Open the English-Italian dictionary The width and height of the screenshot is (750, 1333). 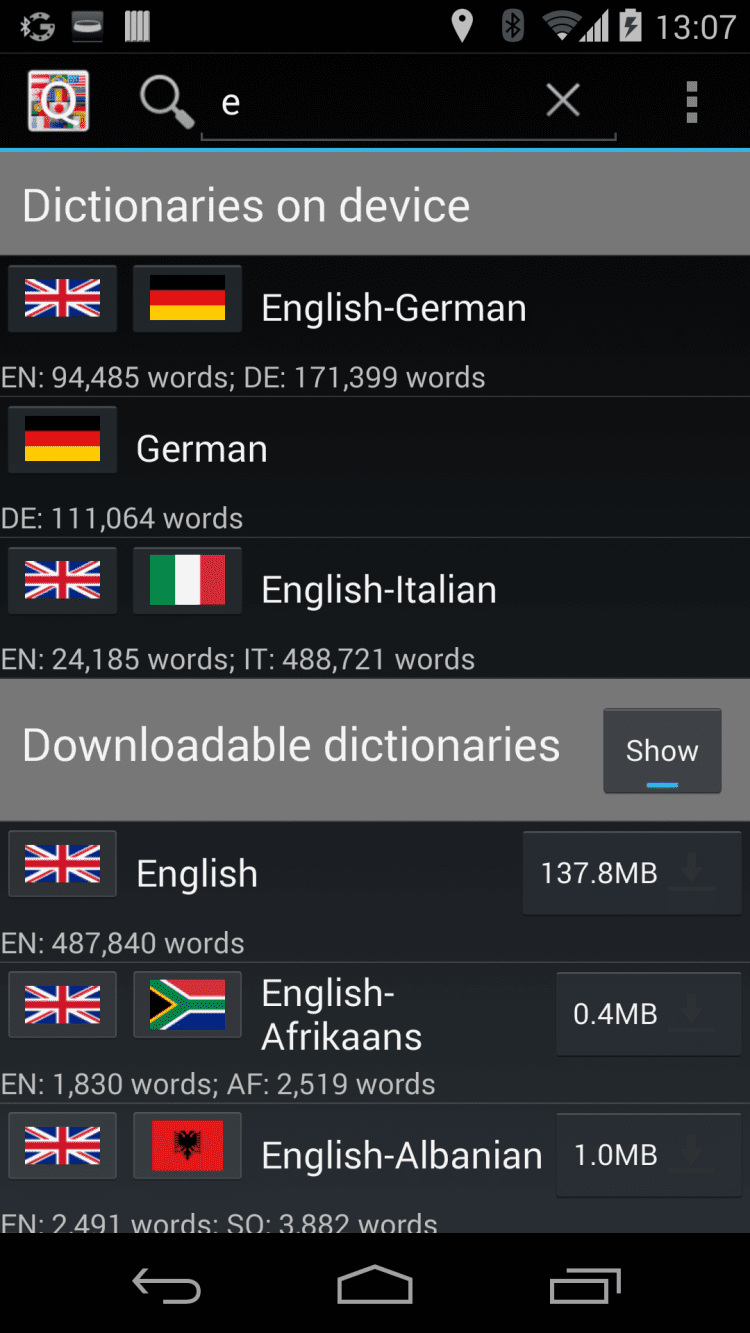click(x=378, y=590)
